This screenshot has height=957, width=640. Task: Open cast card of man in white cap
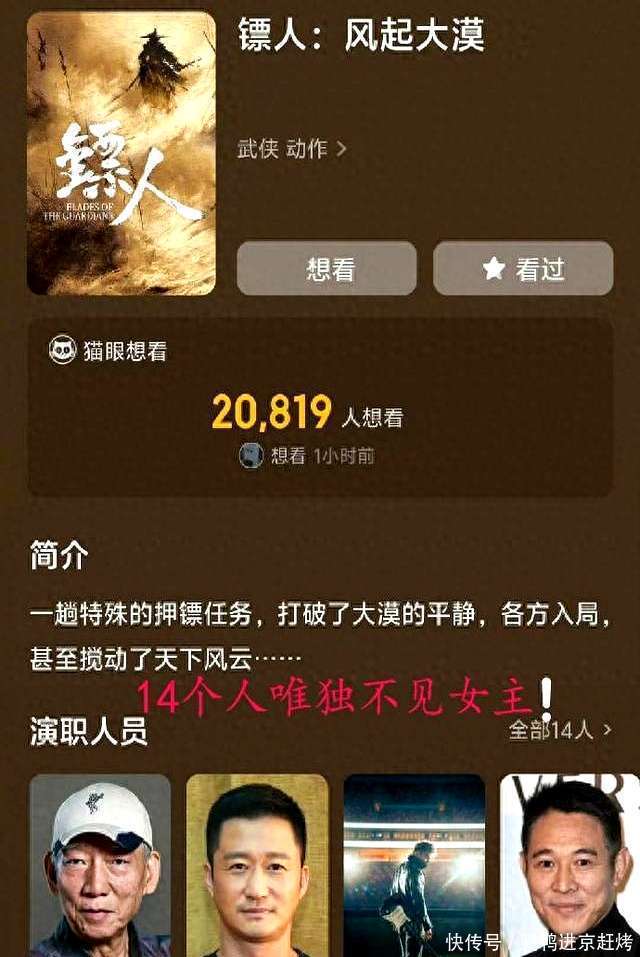pyautogui.click(x=100, y=864)
